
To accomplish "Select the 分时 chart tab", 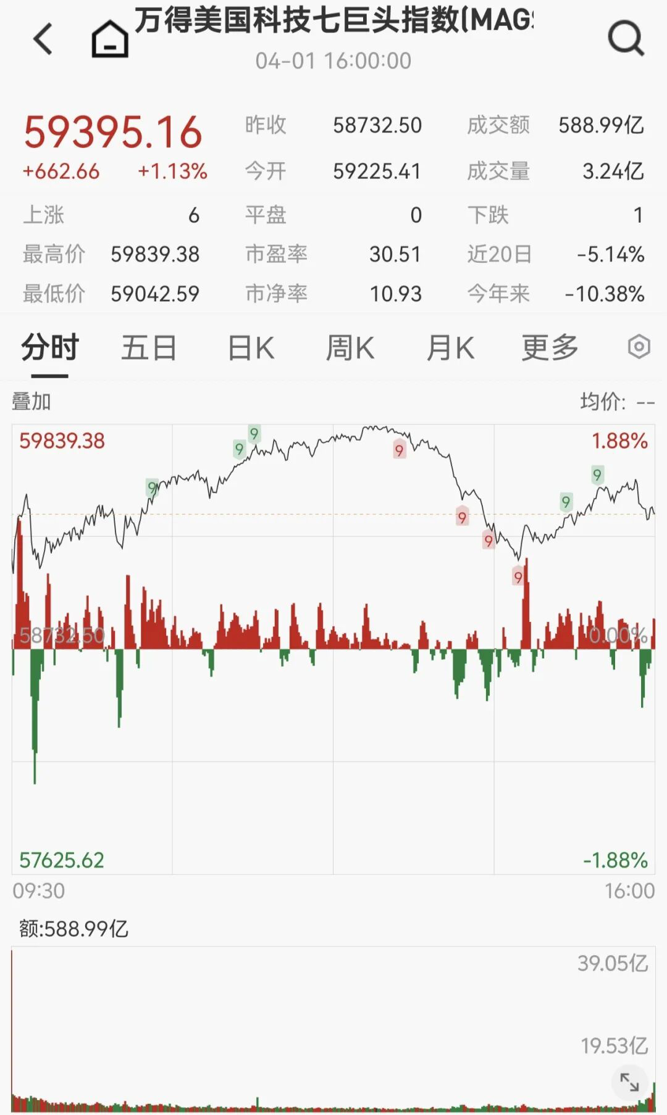I will pos(49,348).
